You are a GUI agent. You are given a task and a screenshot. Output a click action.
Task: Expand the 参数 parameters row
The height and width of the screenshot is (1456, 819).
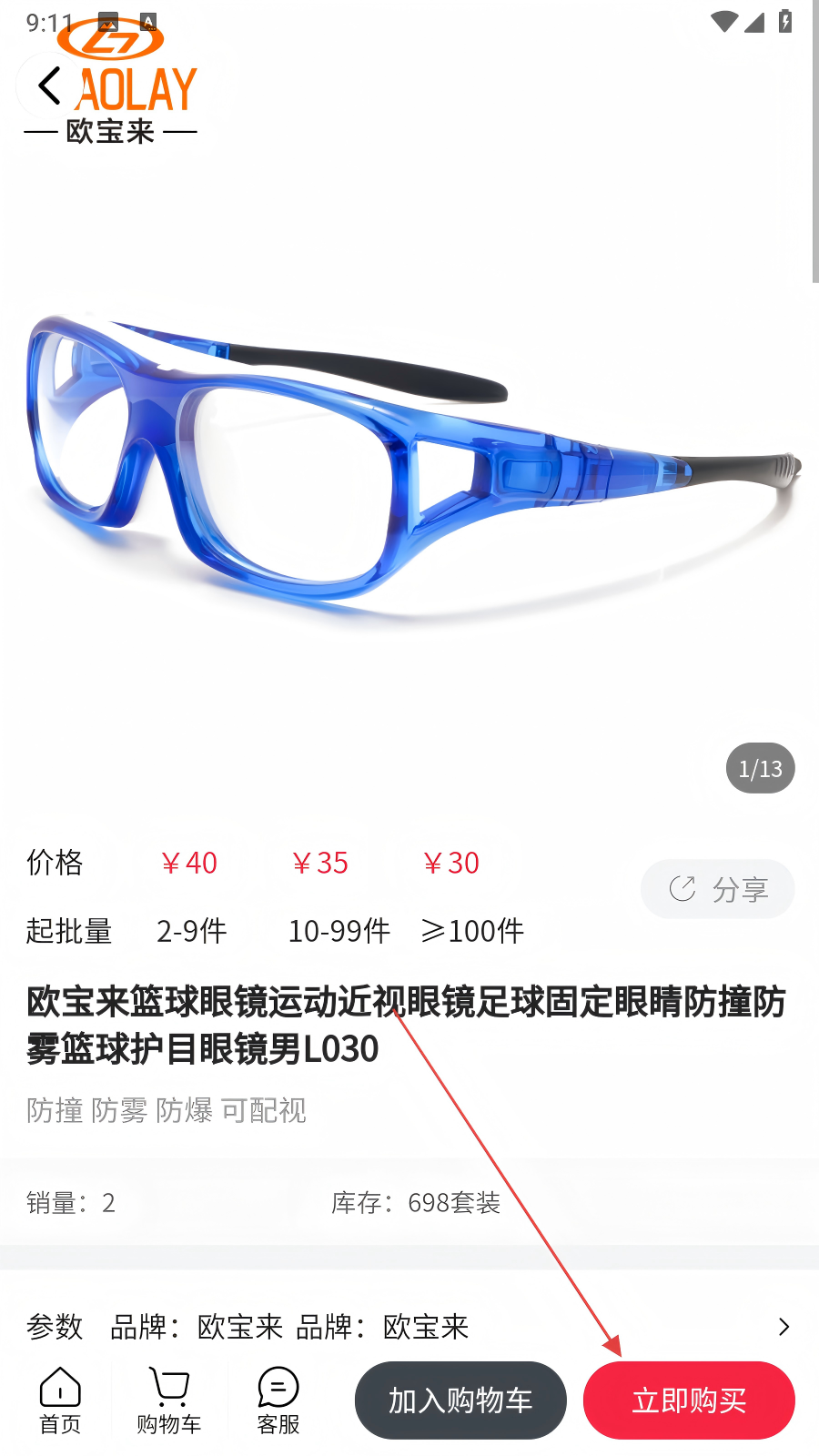[409, 1327]
